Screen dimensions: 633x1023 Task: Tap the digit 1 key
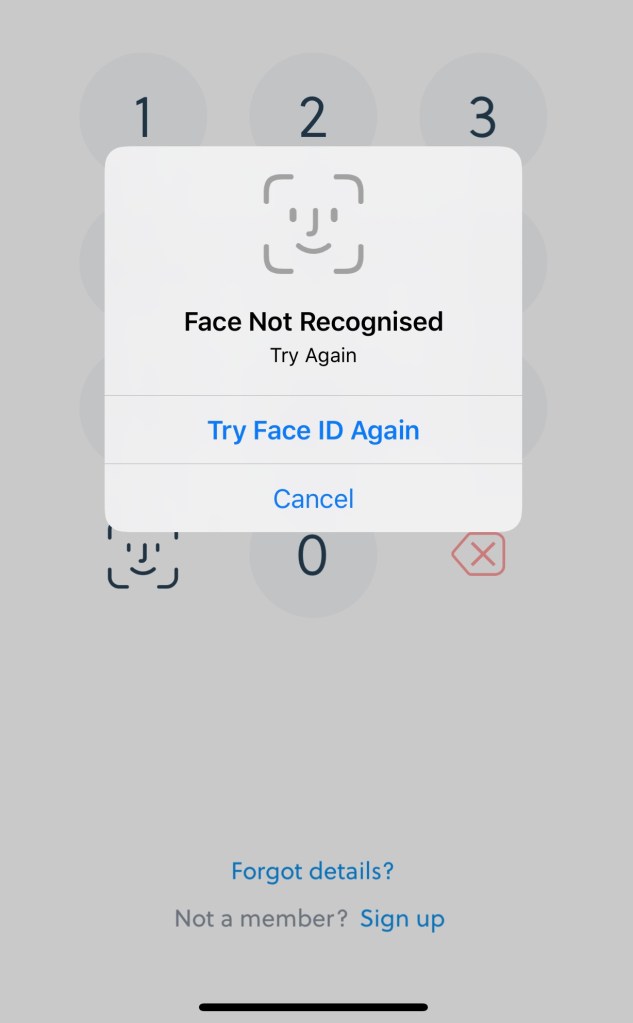[143, 116]
